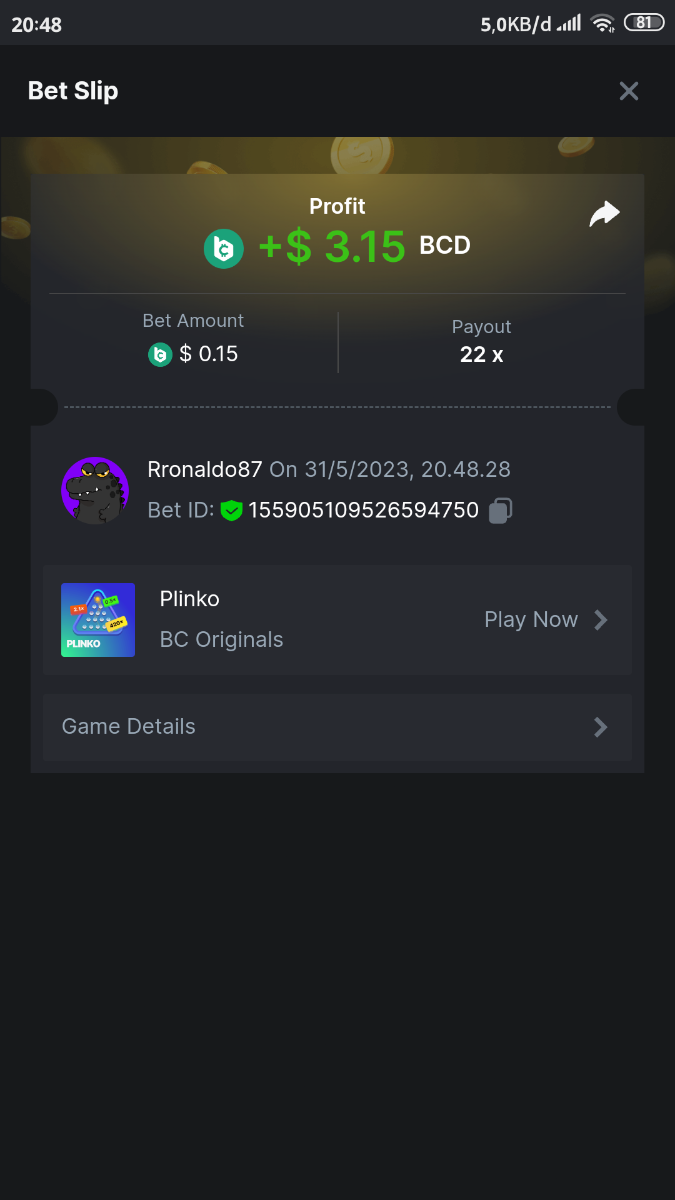Expand Game Details

[x=337, y=727]
